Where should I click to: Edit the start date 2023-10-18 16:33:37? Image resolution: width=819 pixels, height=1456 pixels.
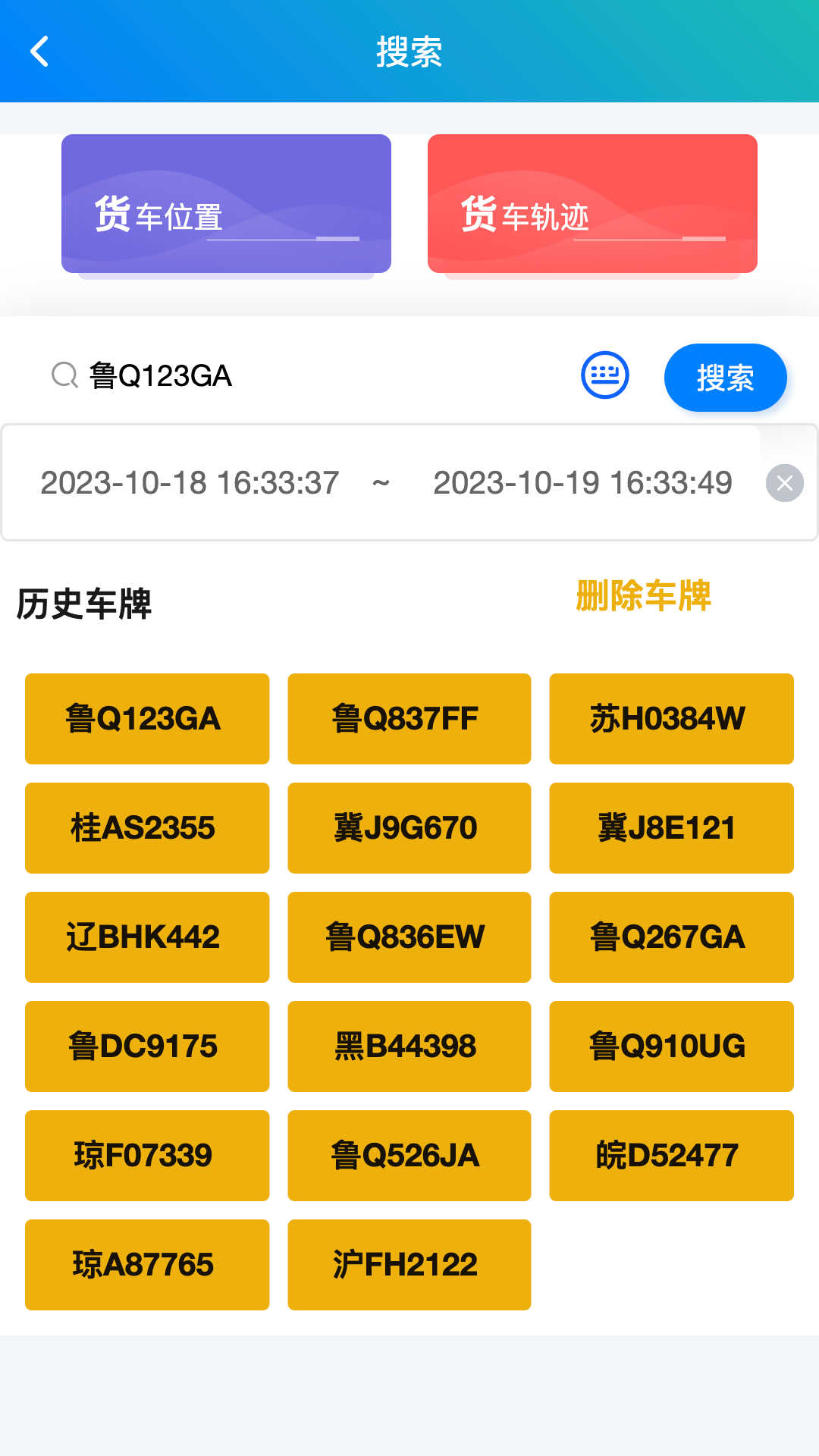(x=189, y=482)
